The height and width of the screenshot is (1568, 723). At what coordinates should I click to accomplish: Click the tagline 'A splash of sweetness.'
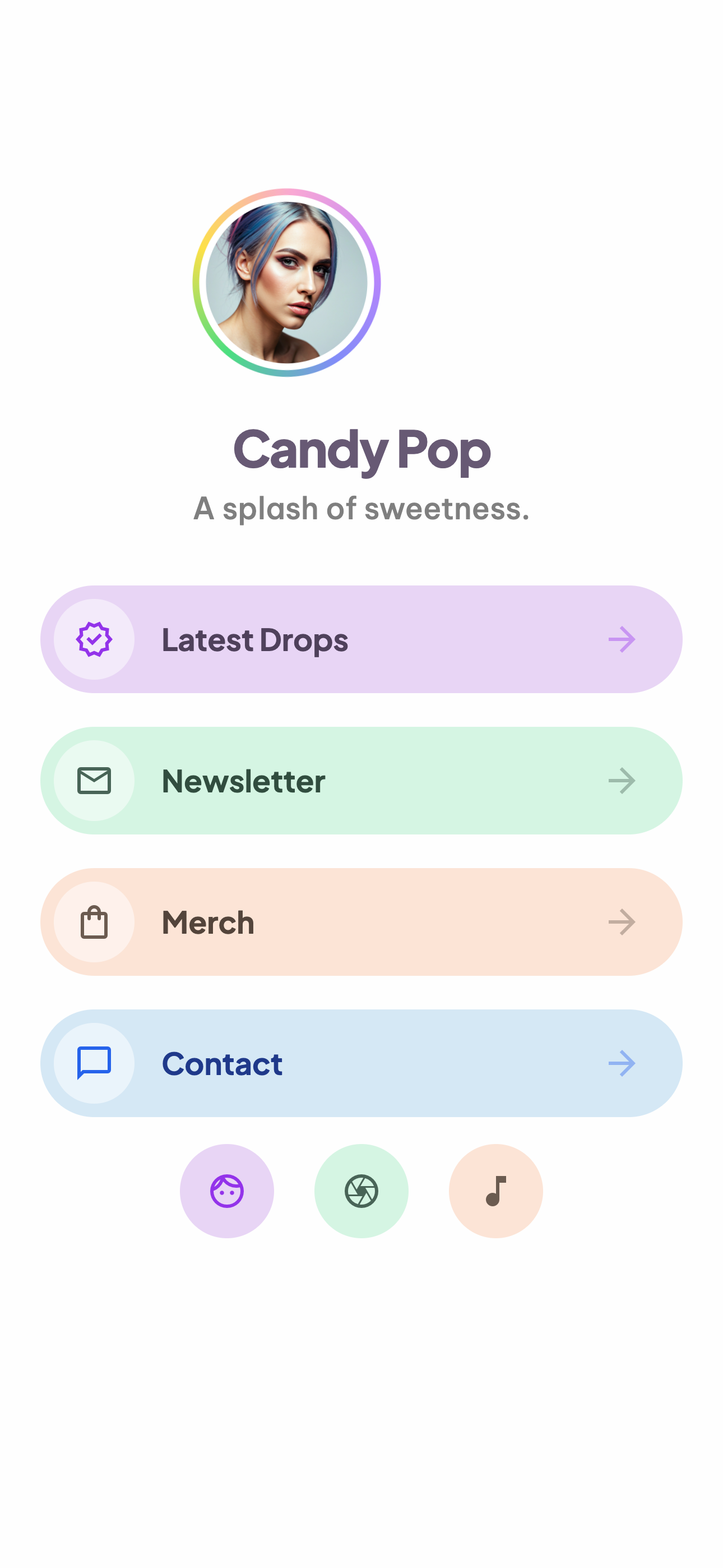click(x=361, y=509)
